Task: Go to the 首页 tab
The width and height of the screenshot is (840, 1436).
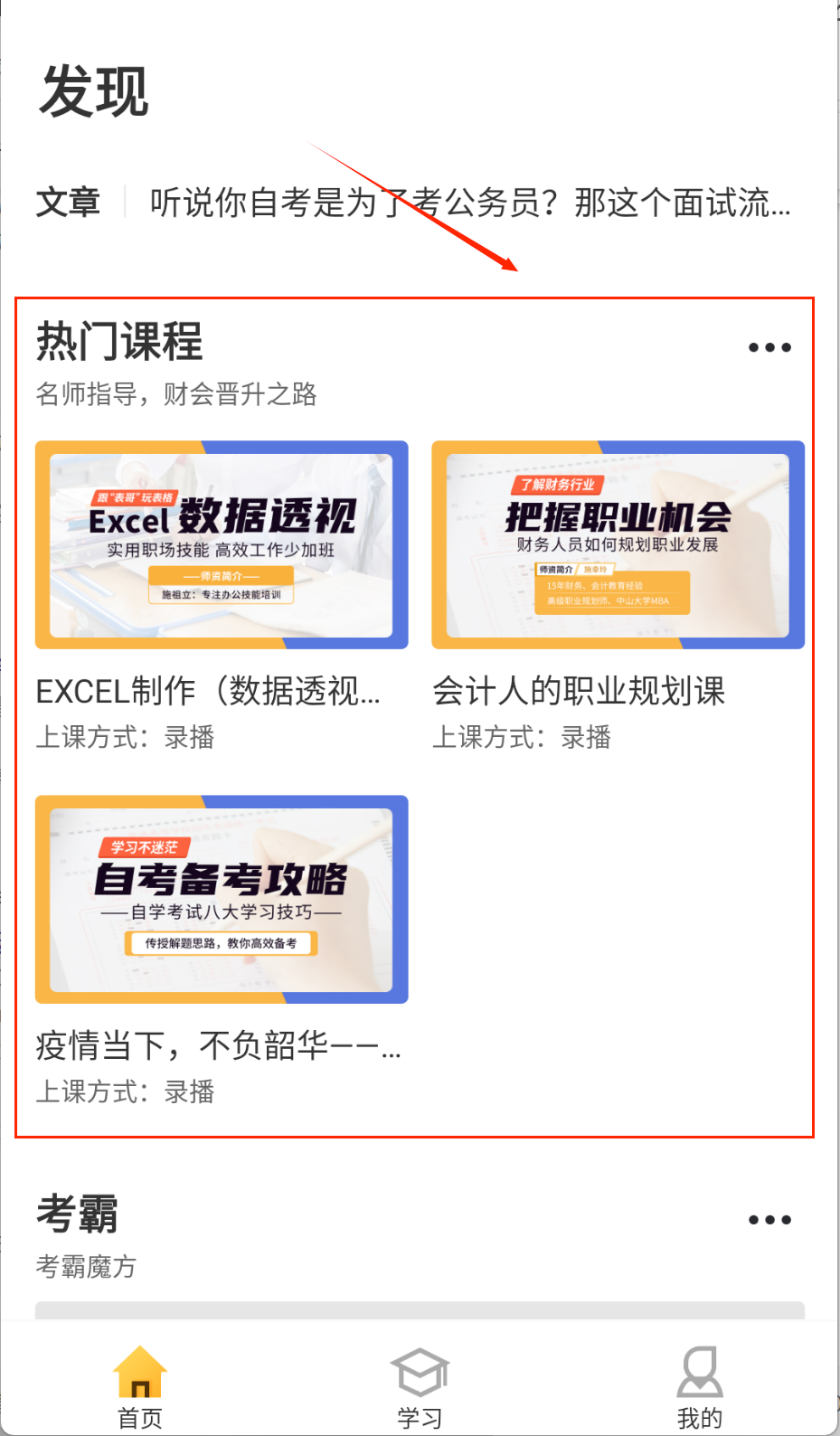Action: 140,1386
